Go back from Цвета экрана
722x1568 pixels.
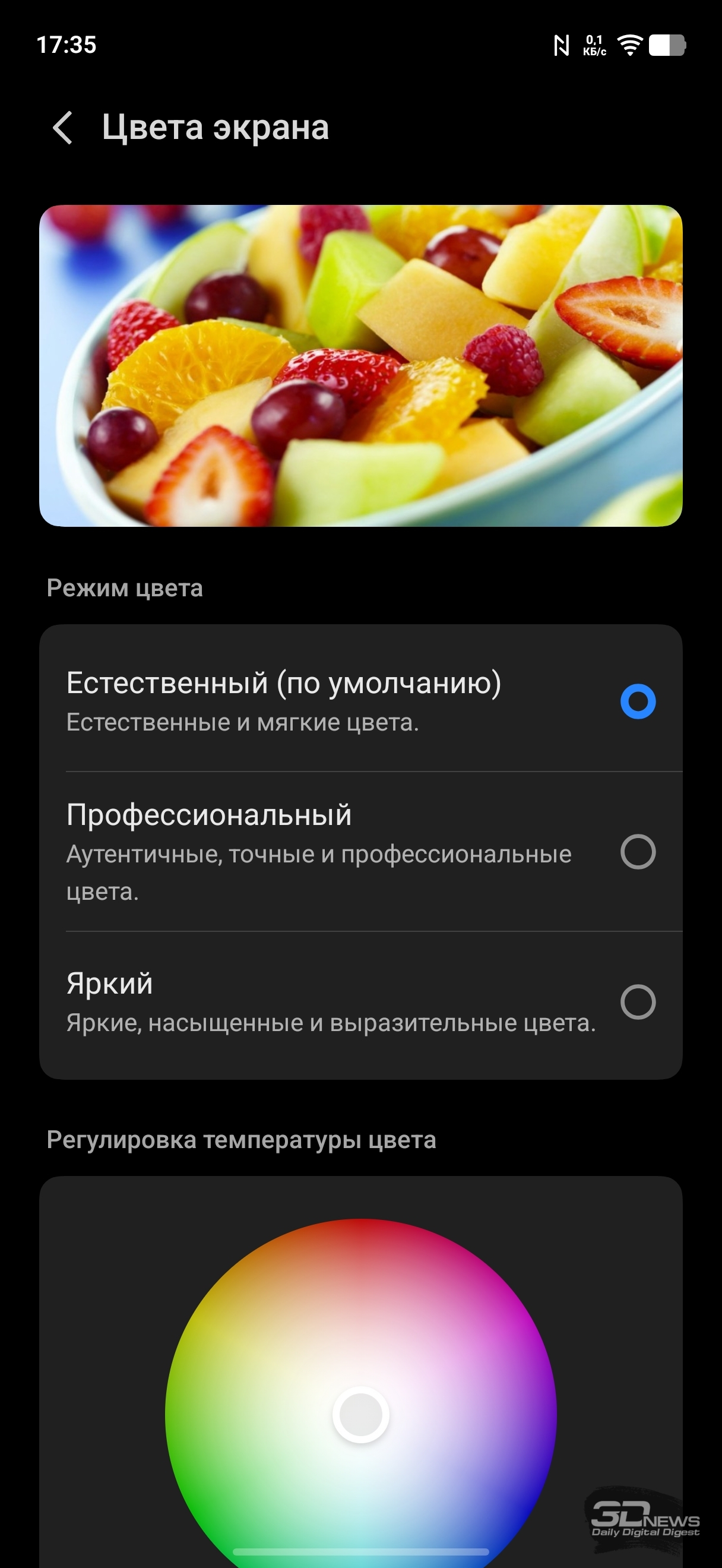click(63, 127)
